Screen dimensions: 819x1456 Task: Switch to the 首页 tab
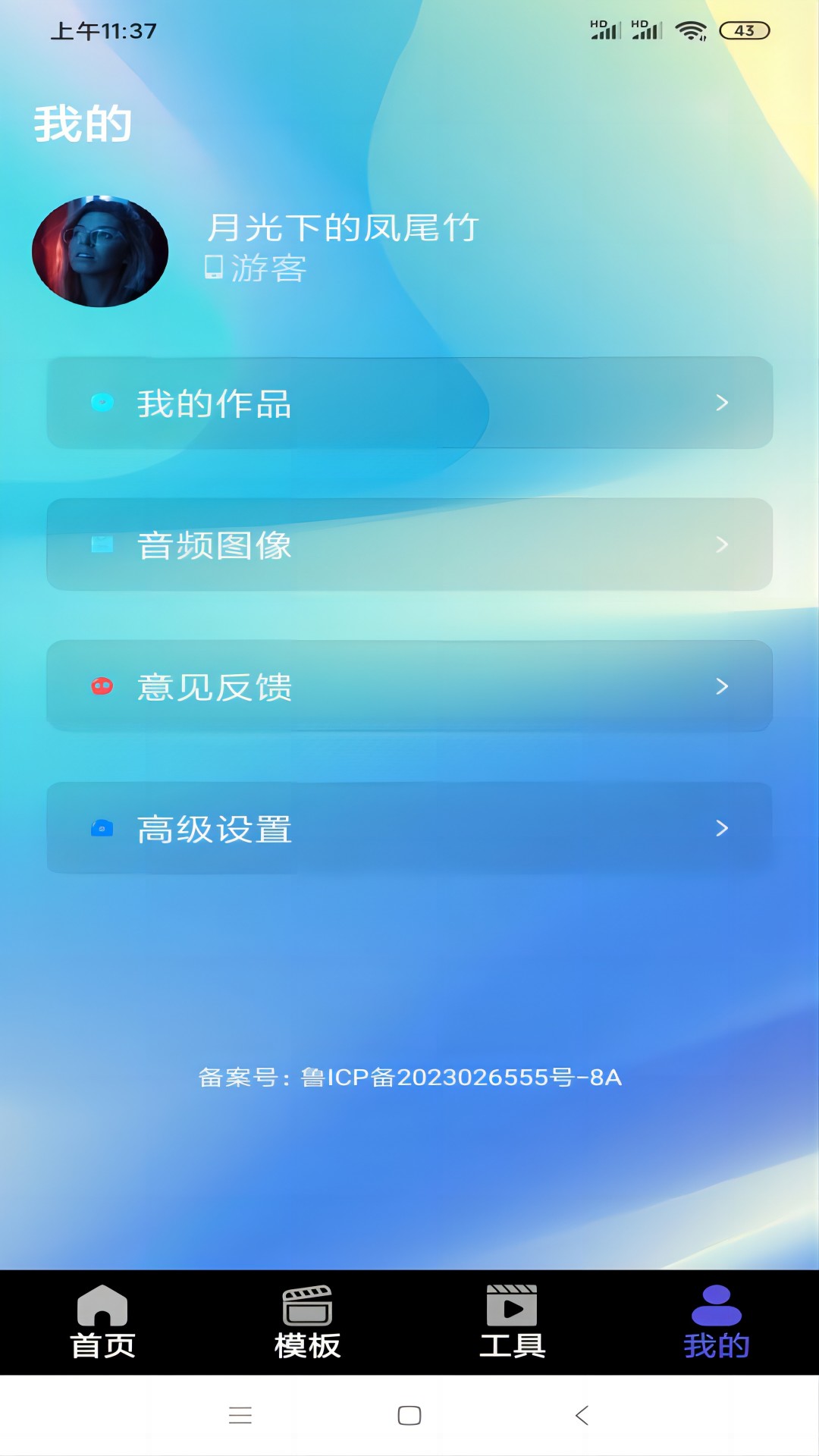[102, 1323]
